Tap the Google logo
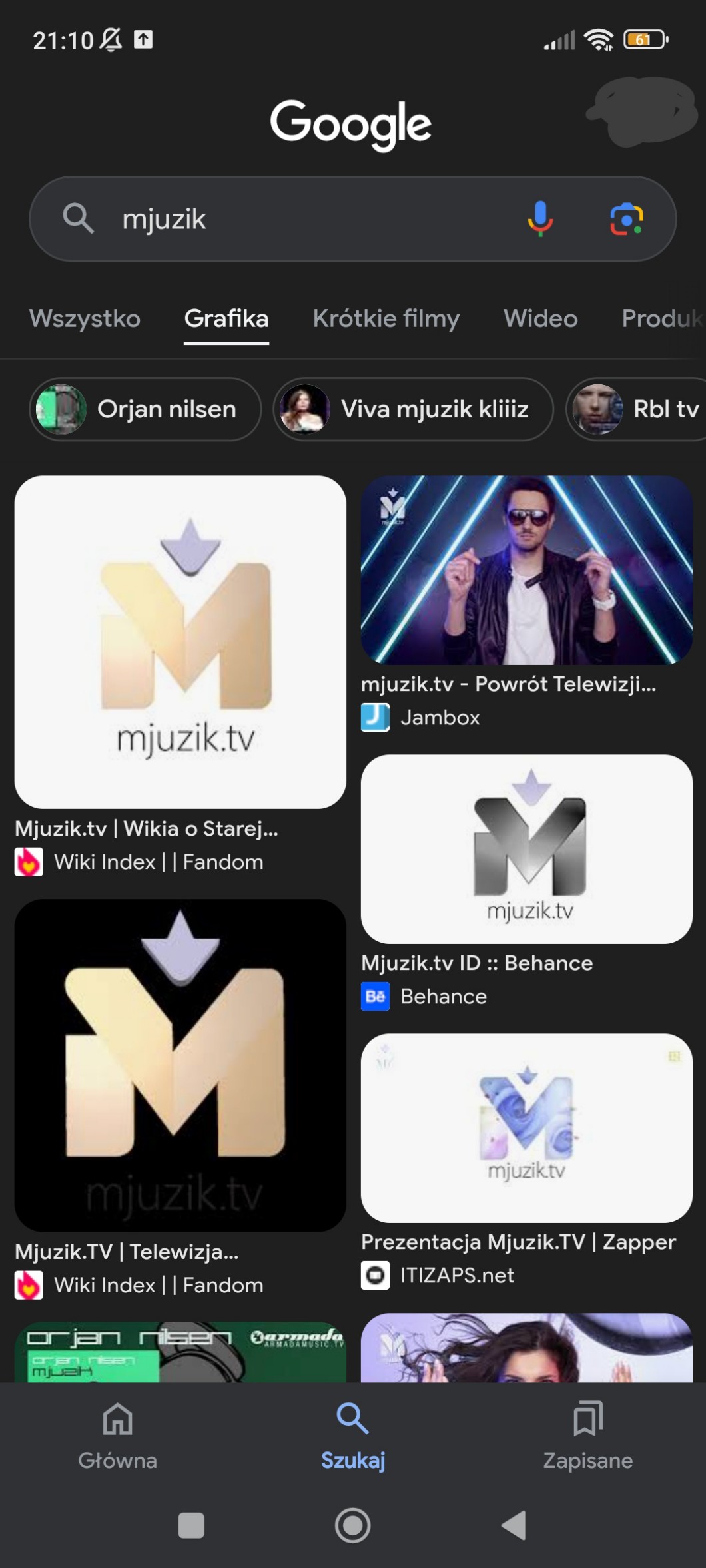 click(351, 124)
